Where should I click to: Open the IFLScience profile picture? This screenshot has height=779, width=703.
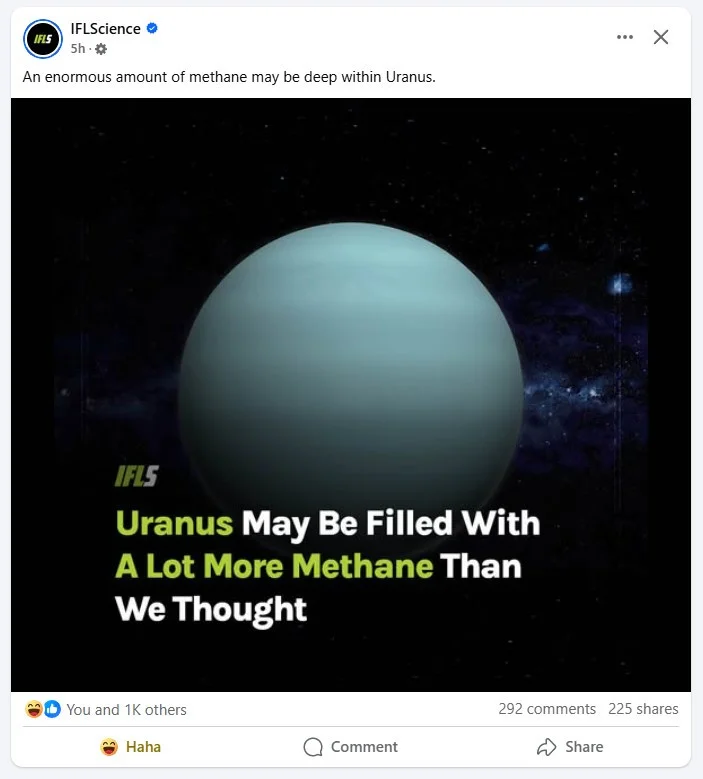(x=43, y=38)
